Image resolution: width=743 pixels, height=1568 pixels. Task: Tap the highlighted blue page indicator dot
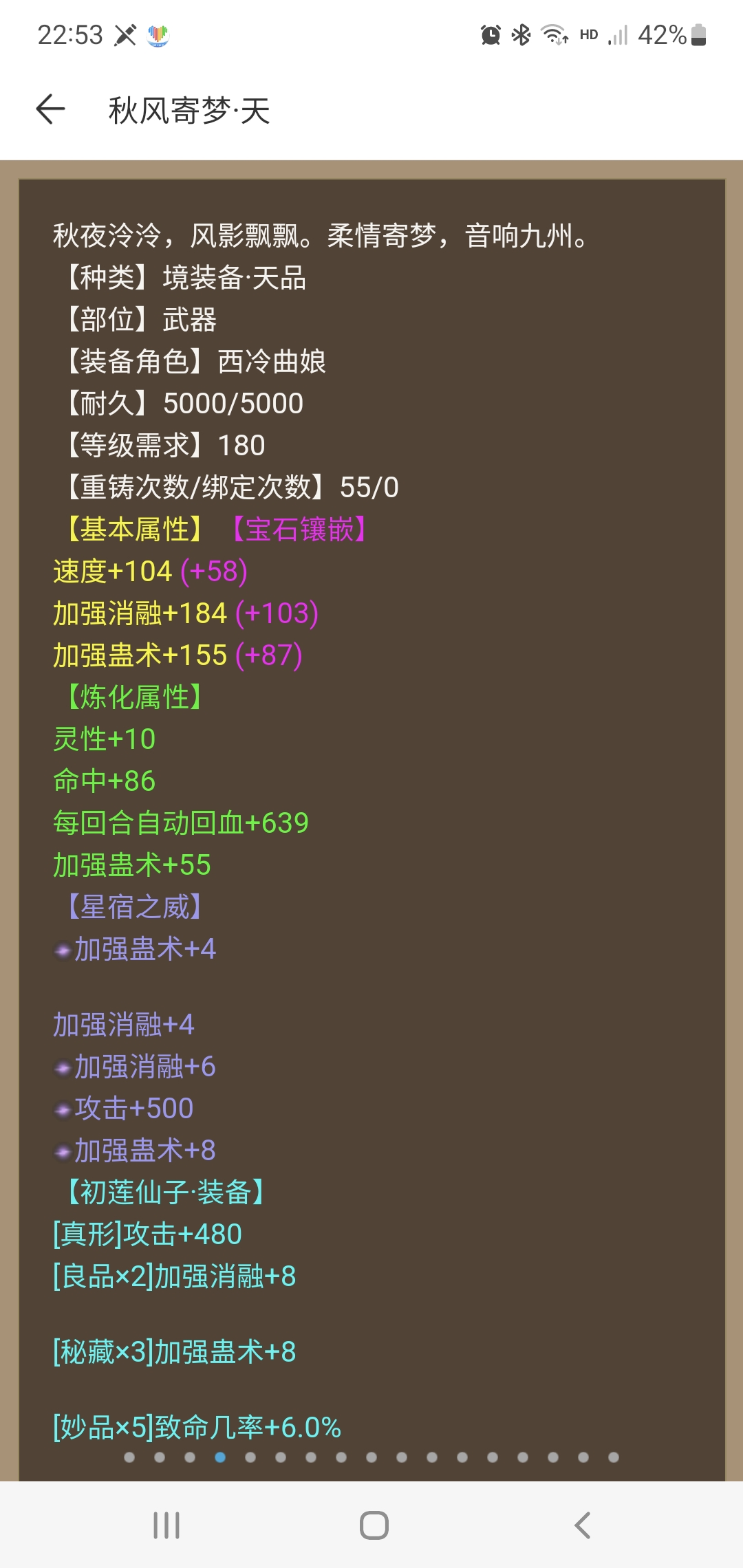[x=220, y=1457]
